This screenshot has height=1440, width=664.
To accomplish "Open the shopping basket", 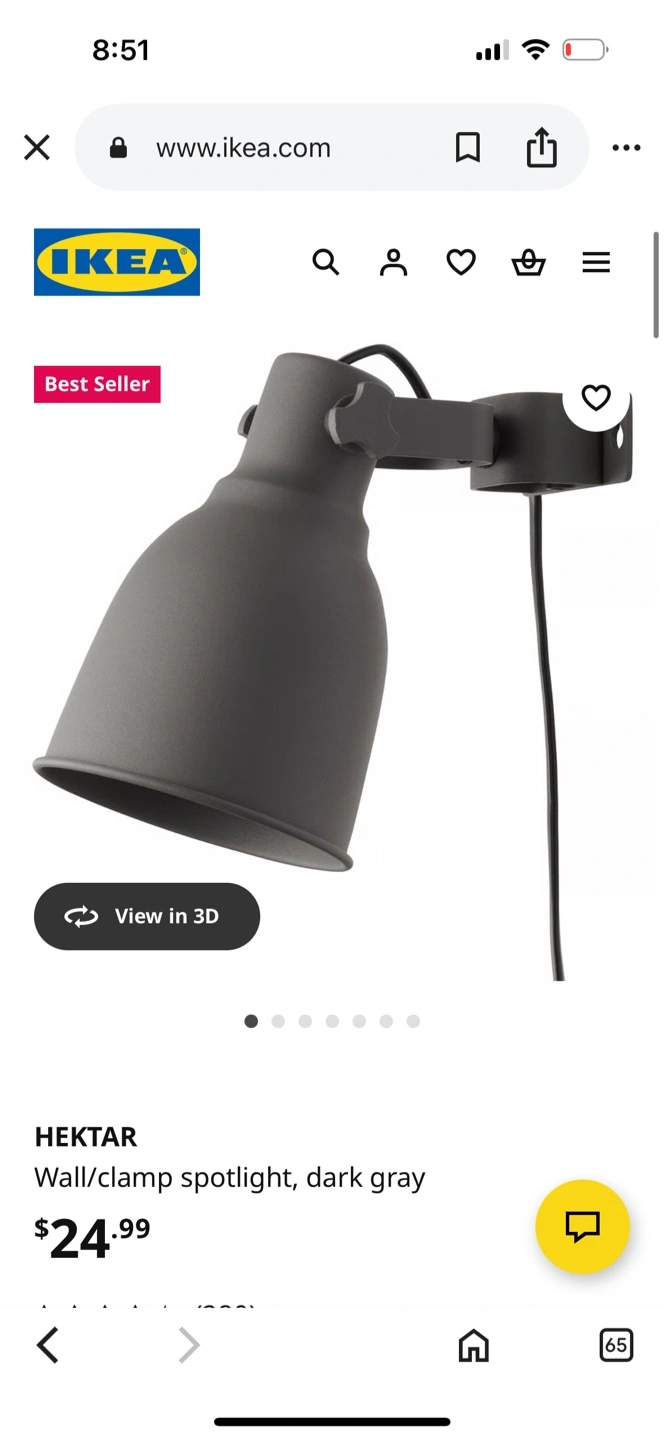I will 528,262.
